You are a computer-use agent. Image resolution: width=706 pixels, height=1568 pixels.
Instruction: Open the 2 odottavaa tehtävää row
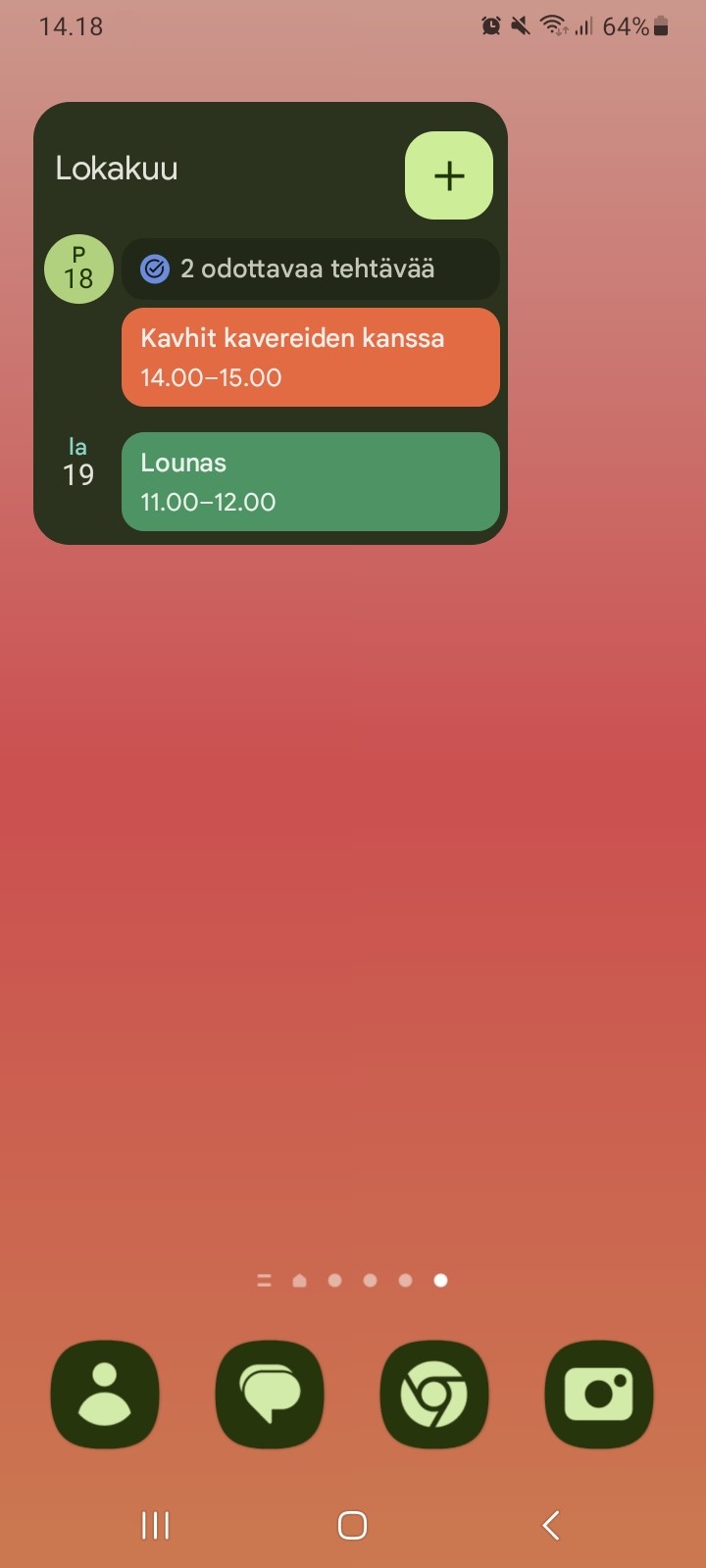point(310,269)
